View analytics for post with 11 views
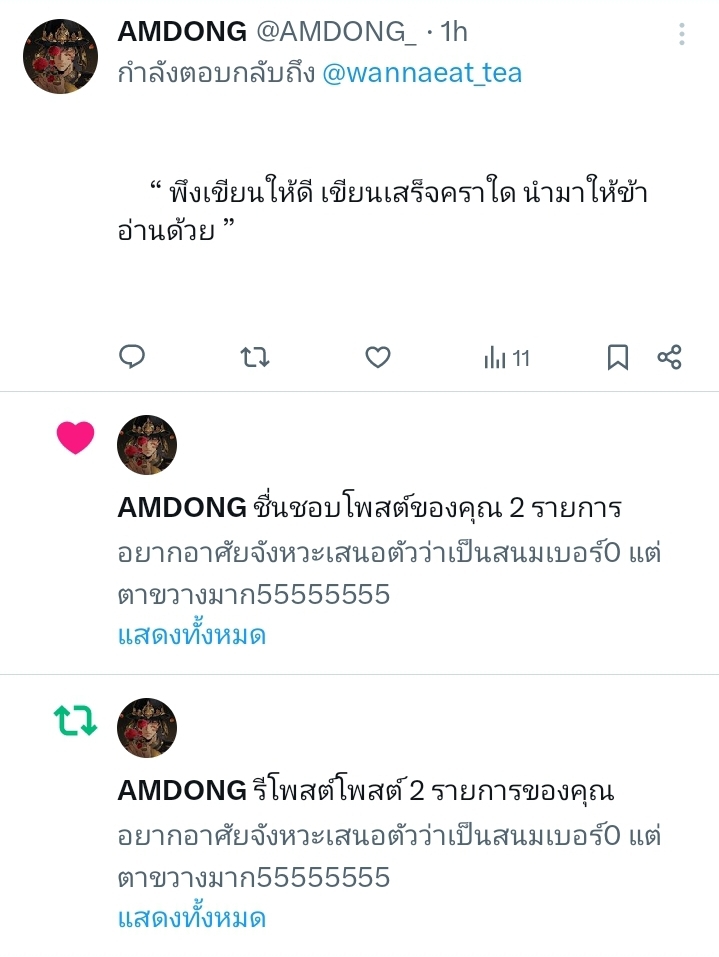This screenshot has height=957, width=719. (507, 357)
